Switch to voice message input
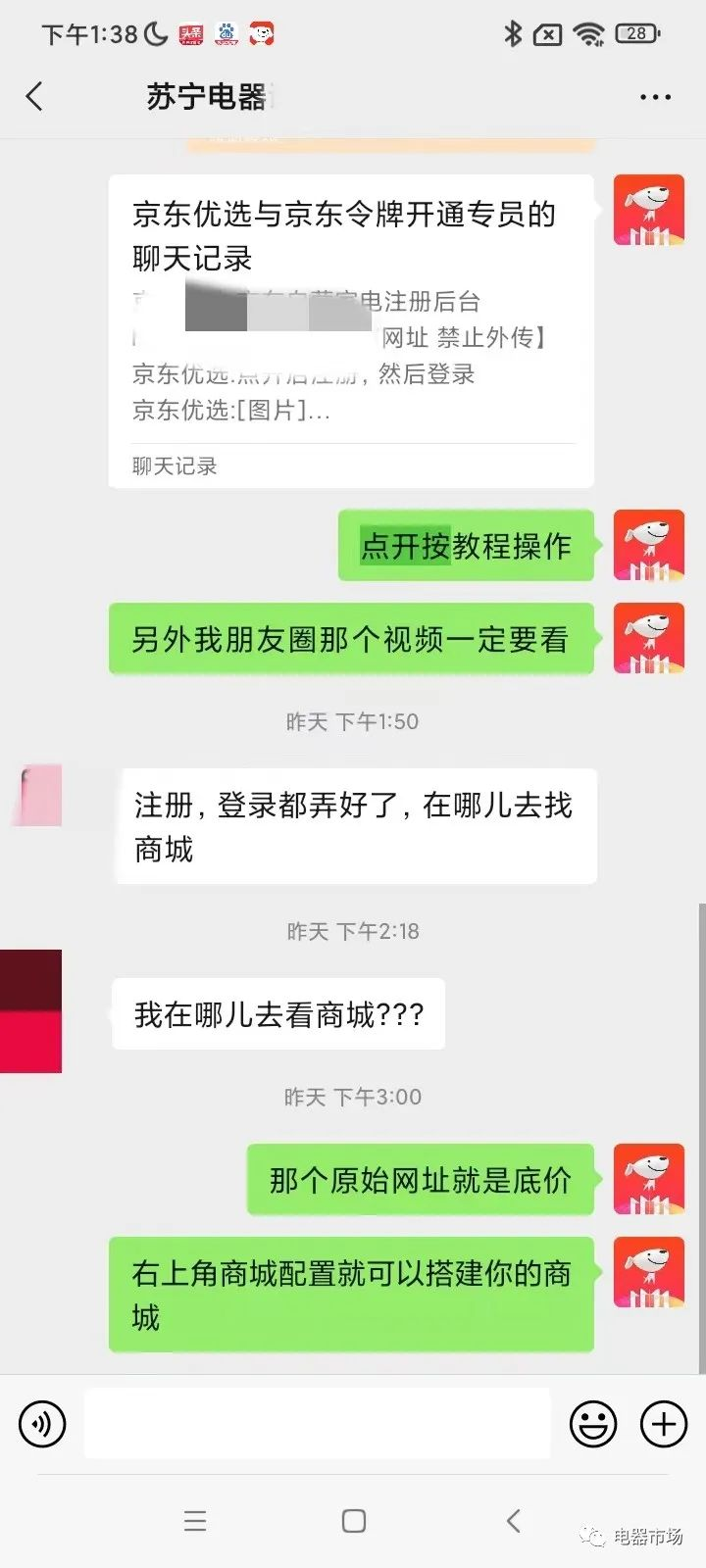 pos(43,1423)
